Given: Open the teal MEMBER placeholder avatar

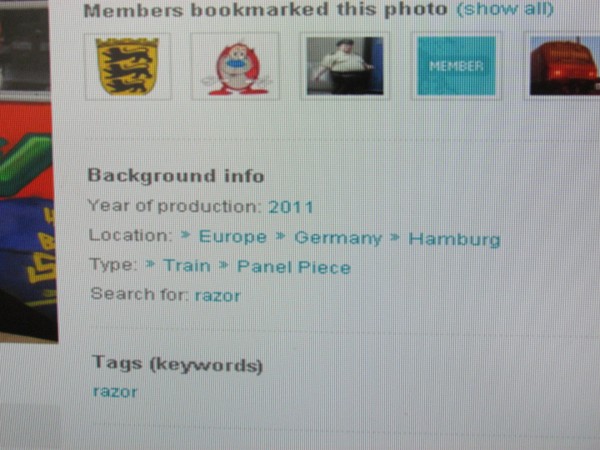Looking at the screenshot, I should click(455, 67).
